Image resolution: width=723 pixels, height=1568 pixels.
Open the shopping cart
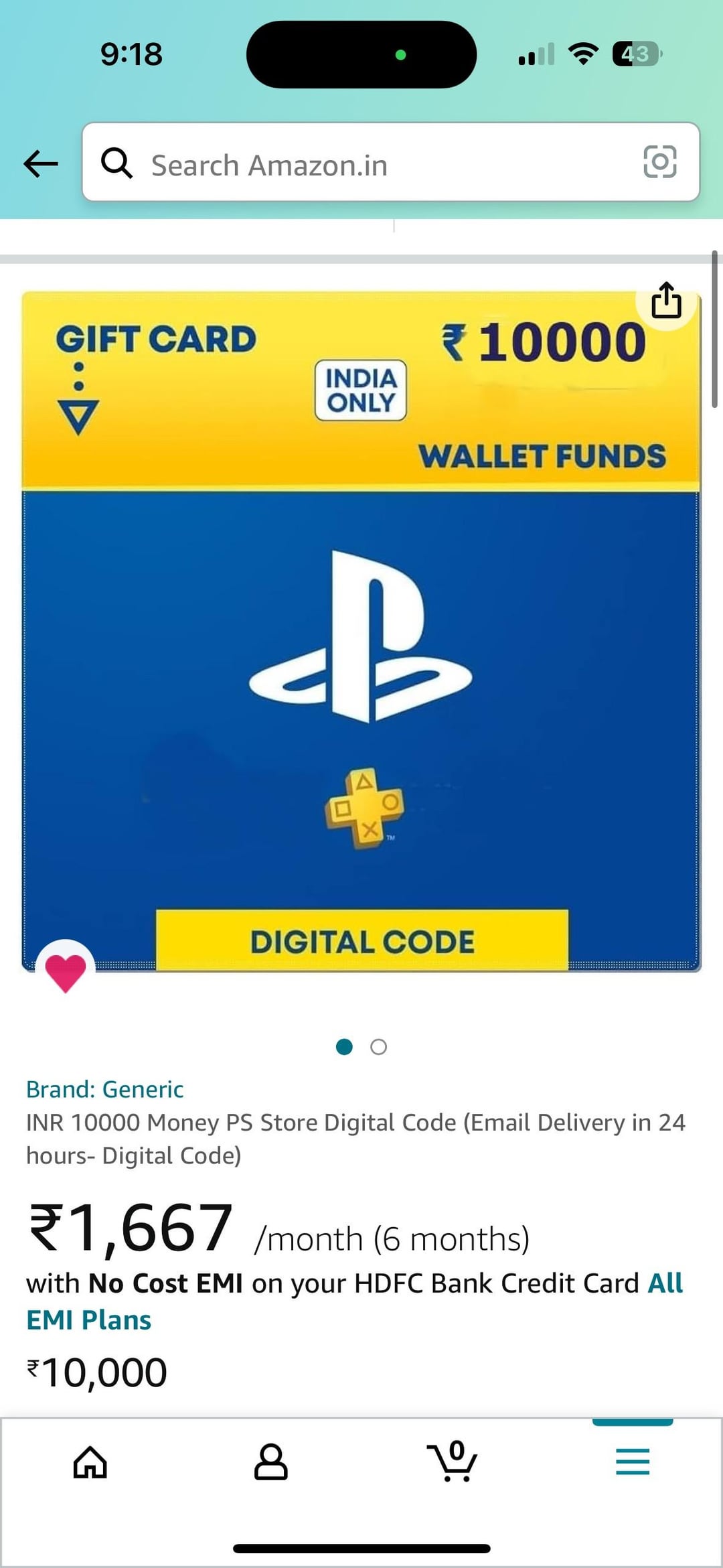click(x=453, y=1462)
